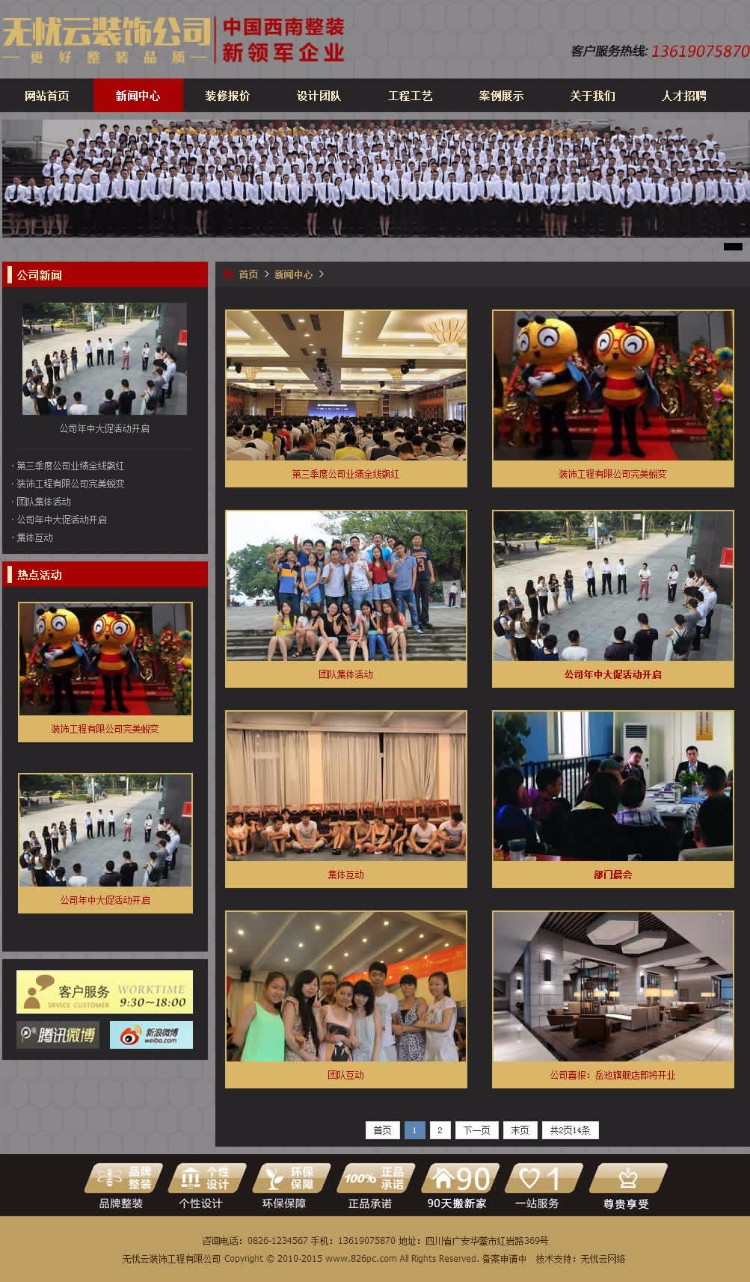Image resolution: width=750 pixels, height=1282 pixels.
Task: Switch to 装修报价 in the menu
Action: (228, 96)
